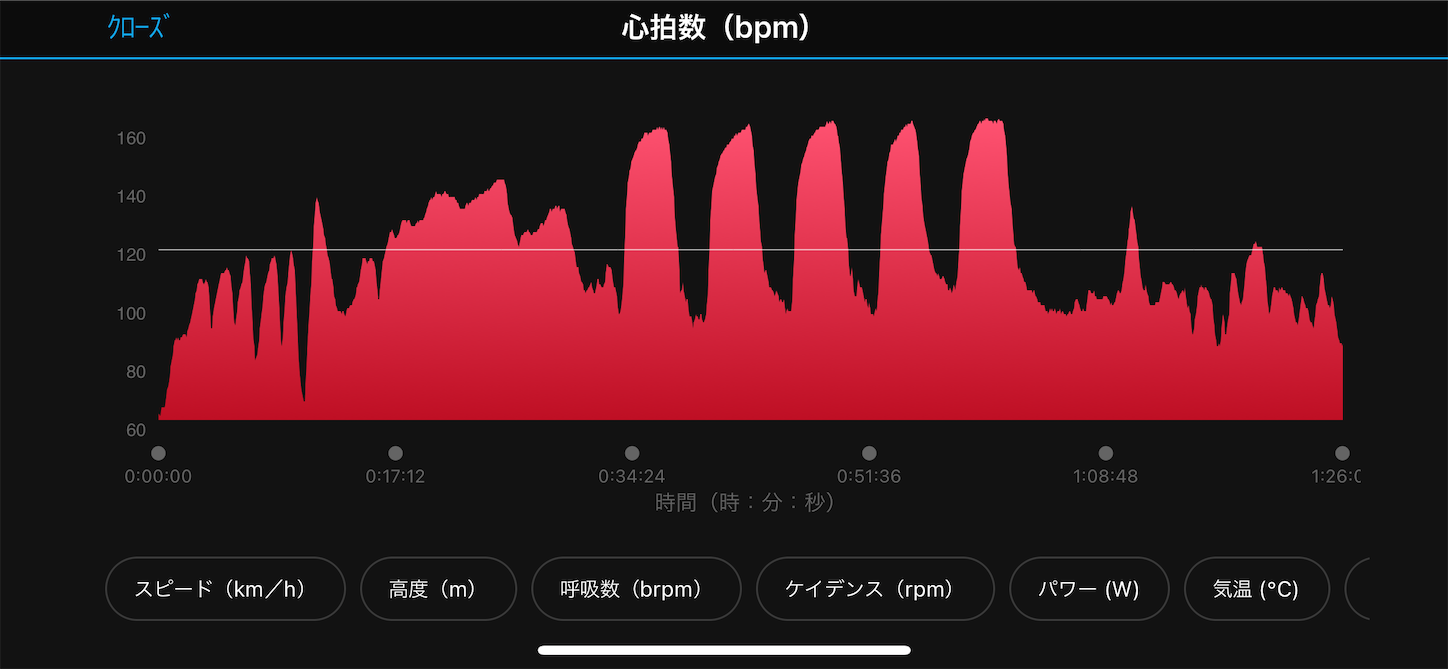Overlay 気温 (°C) on chart
This screenshot has height=669, width=1448.
tap(1257, 589)
